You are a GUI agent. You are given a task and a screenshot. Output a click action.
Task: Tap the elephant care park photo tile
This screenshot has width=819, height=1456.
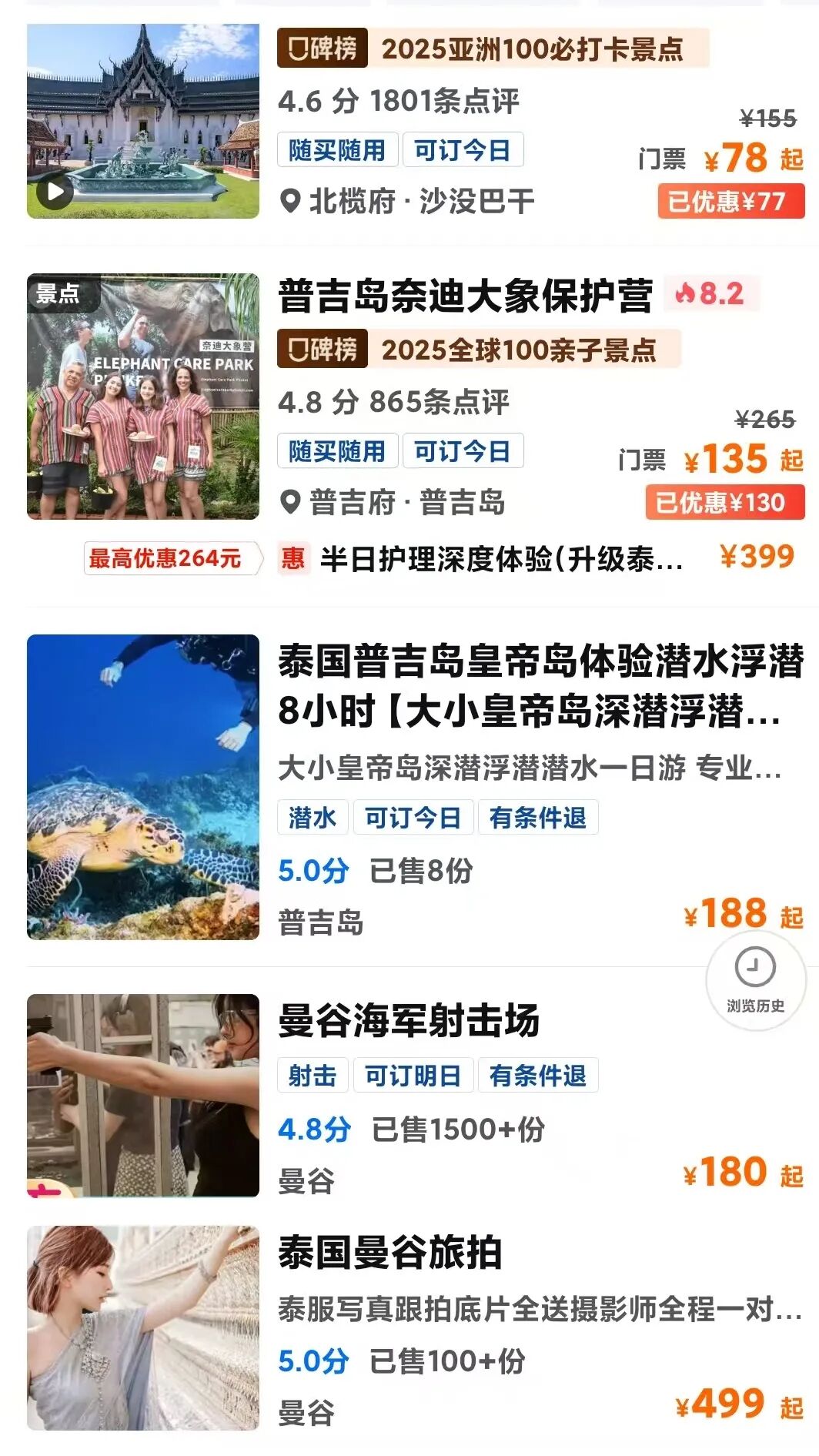click(143, 397)
